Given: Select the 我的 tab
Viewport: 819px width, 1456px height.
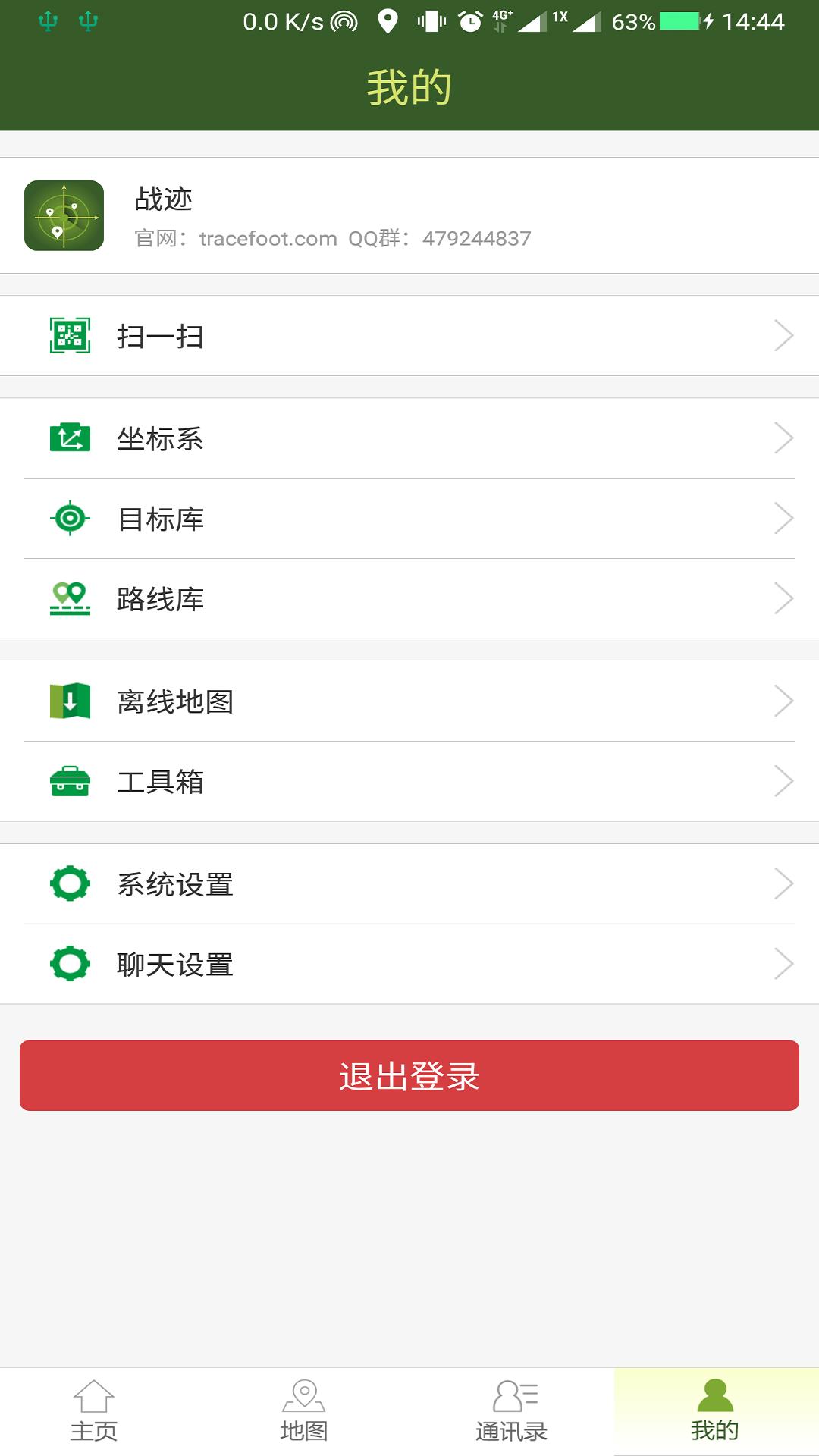Looking at the screenshot, I should click(715, 1411).
